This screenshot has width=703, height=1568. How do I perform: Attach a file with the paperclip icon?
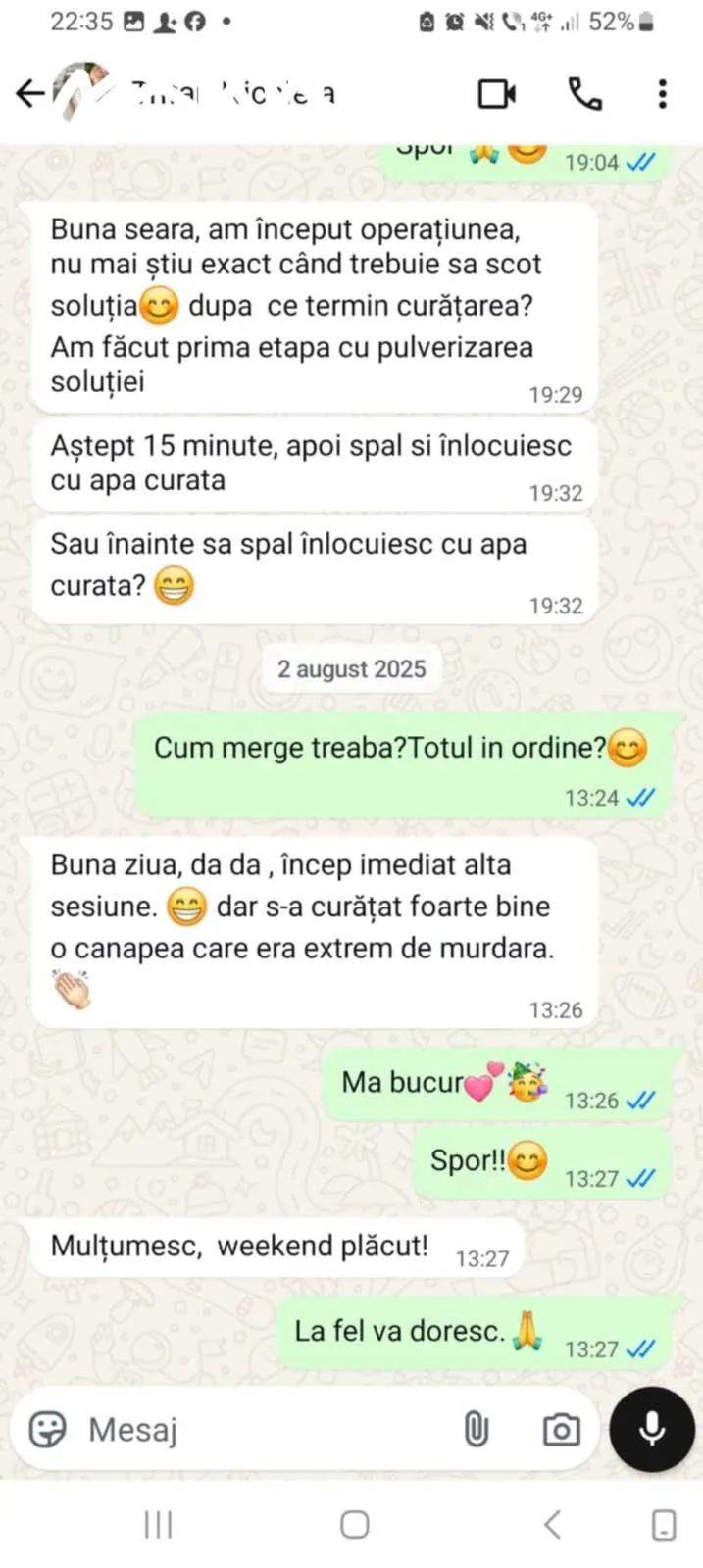476,1430
